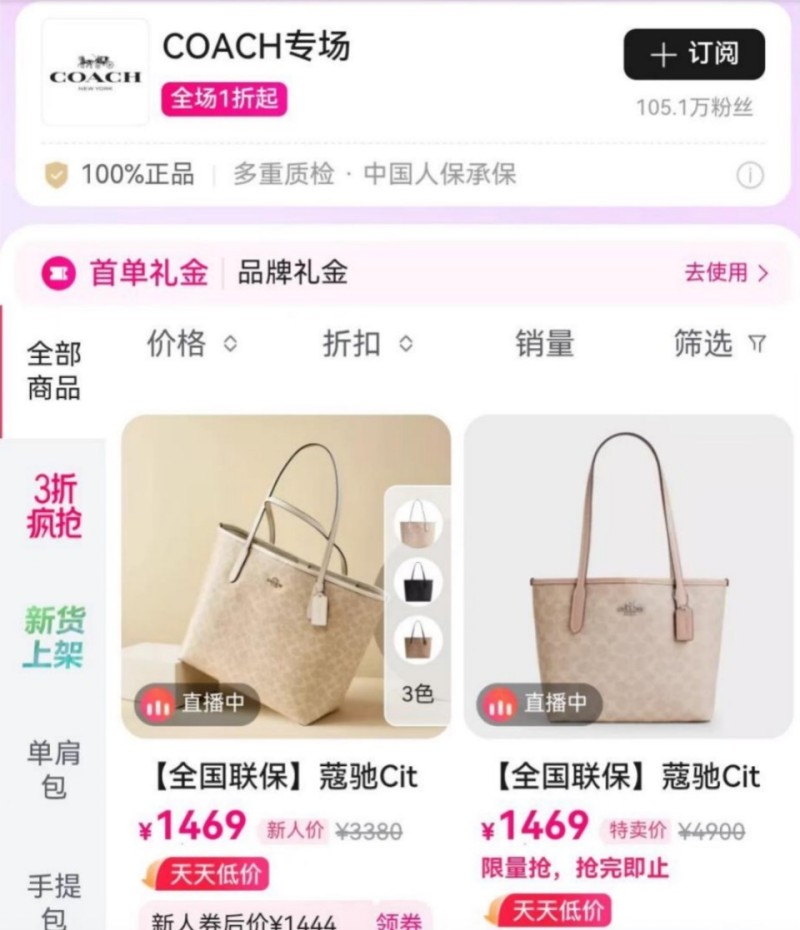
Task: Open the COACH brand logo
Action: (x=96, y=72)
